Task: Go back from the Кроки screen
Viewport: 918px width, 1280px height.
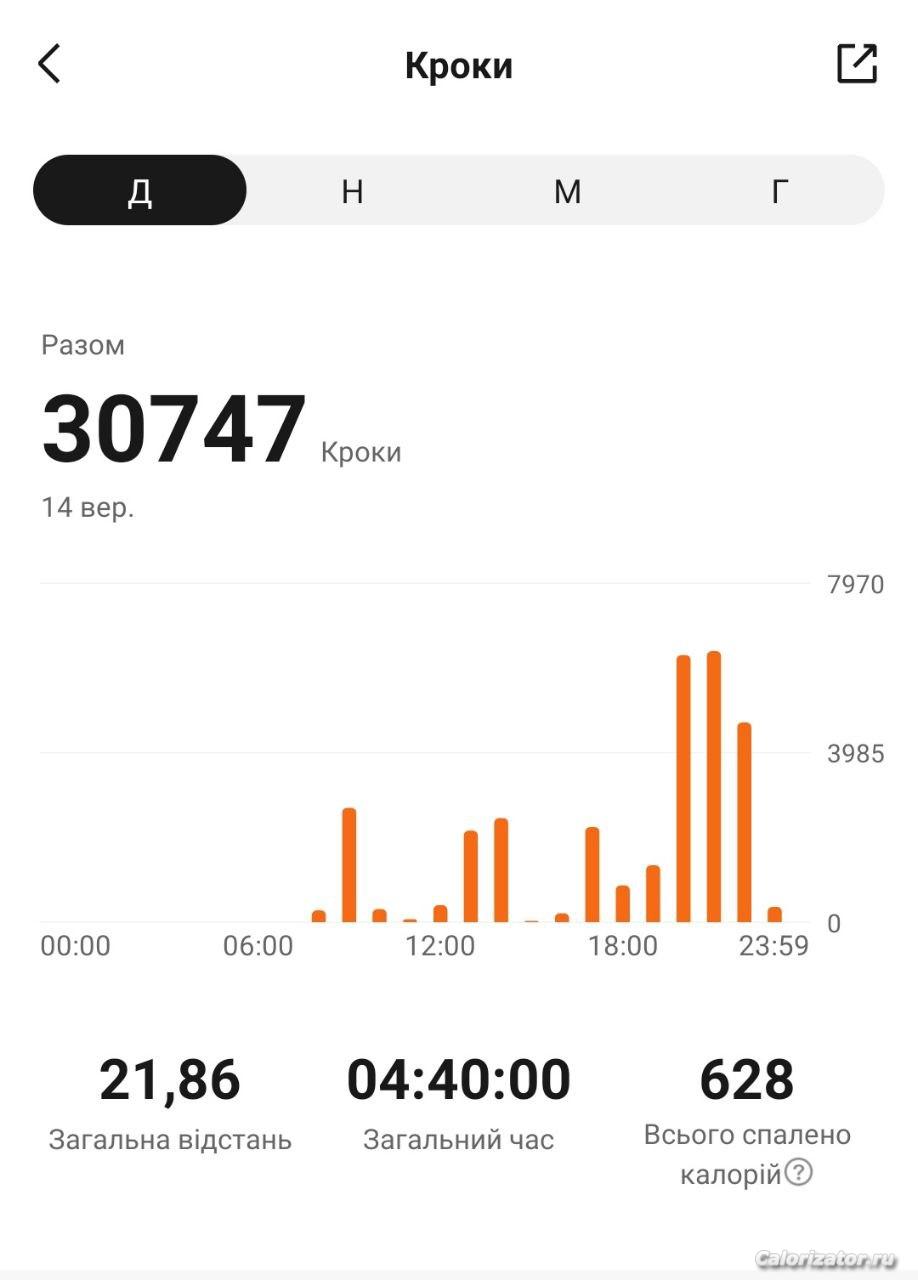Action: 49,64
